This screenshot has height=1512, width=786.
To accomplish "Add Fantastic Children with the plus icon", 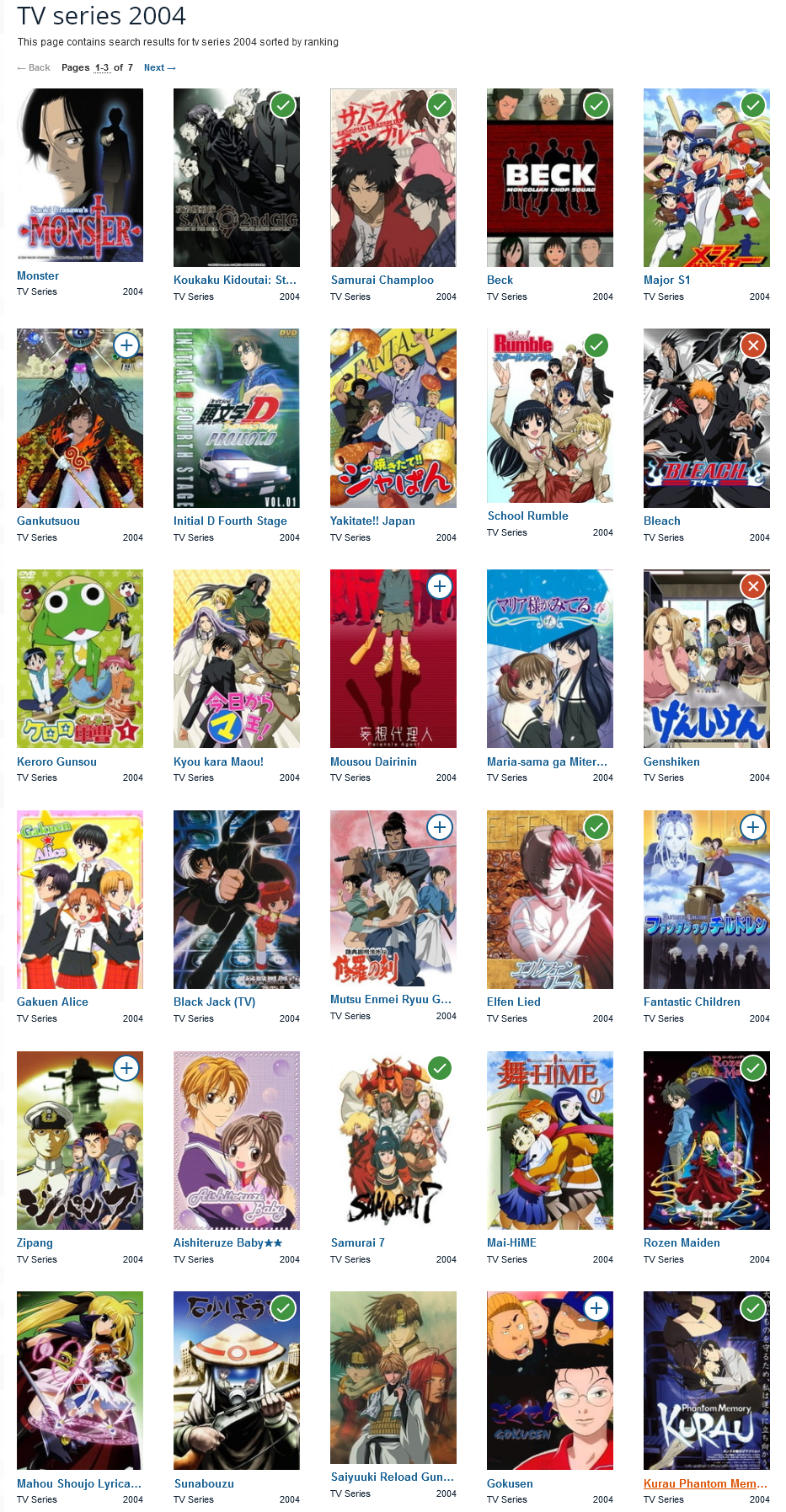I will click(753, 827).
